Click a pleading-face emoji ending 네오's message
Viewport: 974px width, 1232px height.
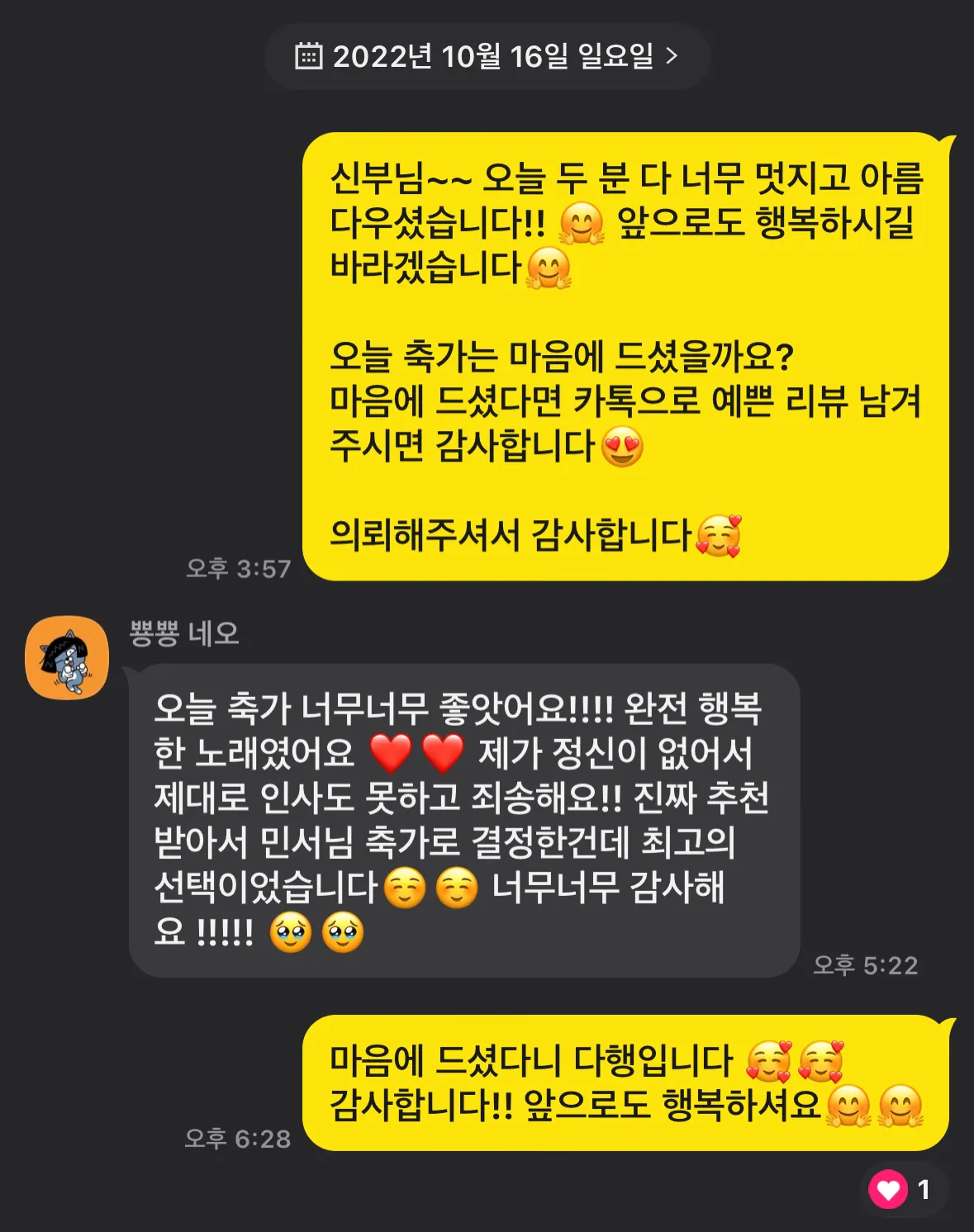[x=291, y=931]
